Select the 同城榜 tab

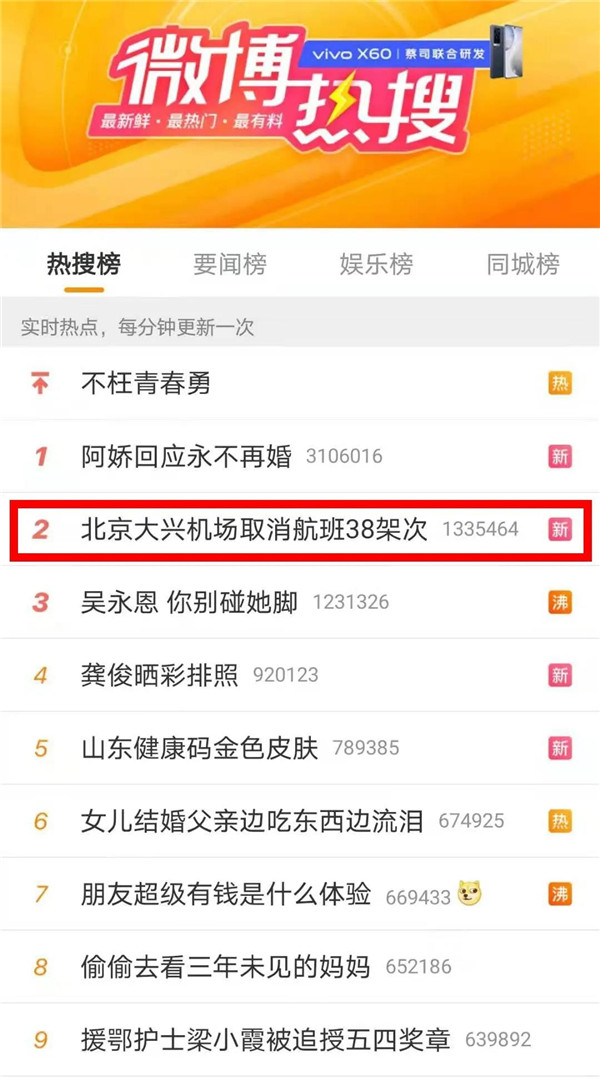pyautogui.click(x=522, y=264)
